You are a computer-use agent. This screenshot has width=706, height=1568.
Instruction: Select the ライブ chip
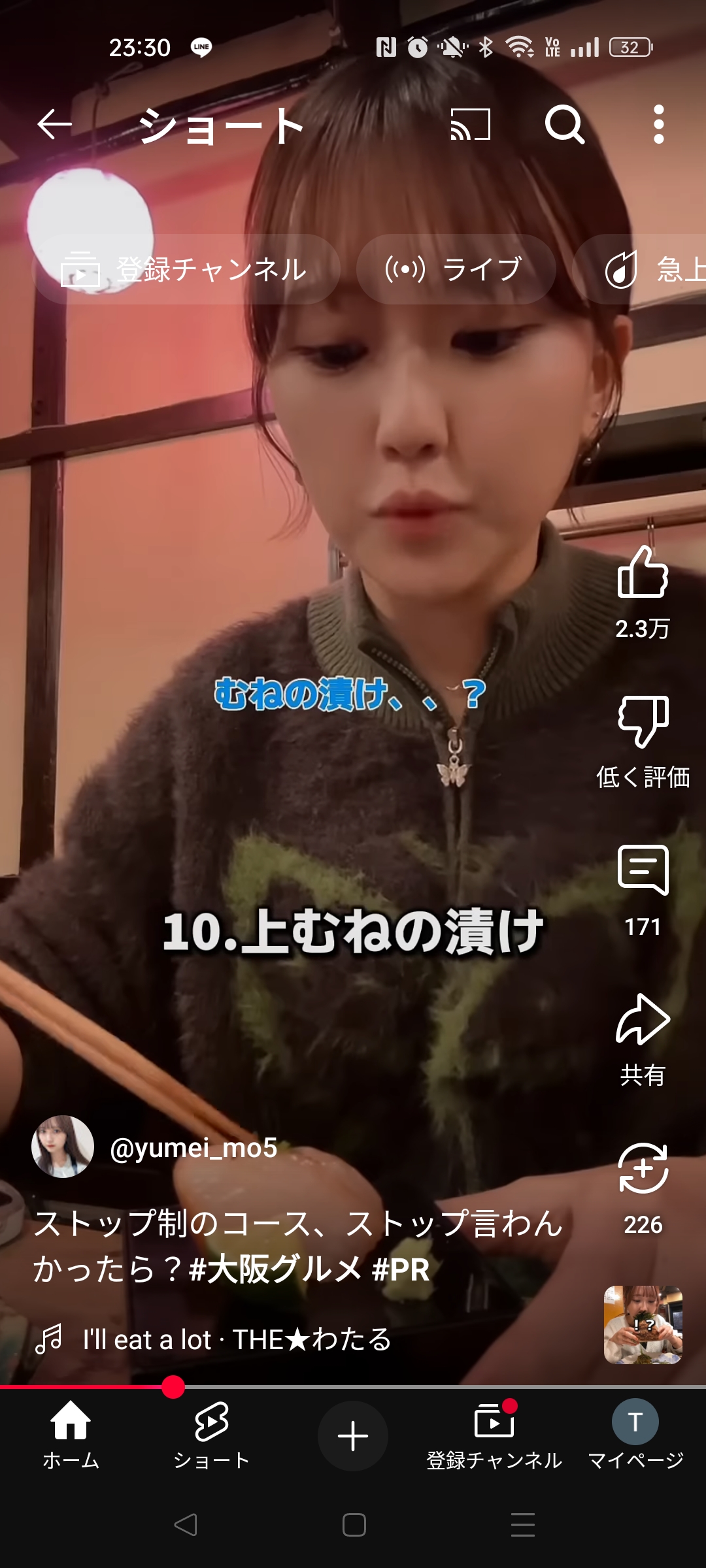click(x=456, y=269)
